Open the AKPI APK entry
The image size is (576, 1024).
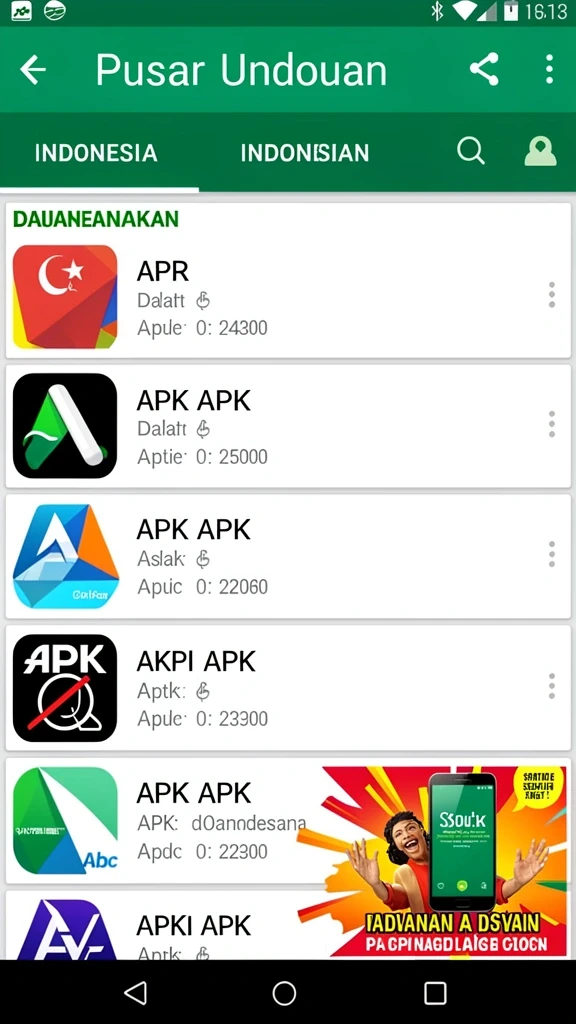coord(288,688)
